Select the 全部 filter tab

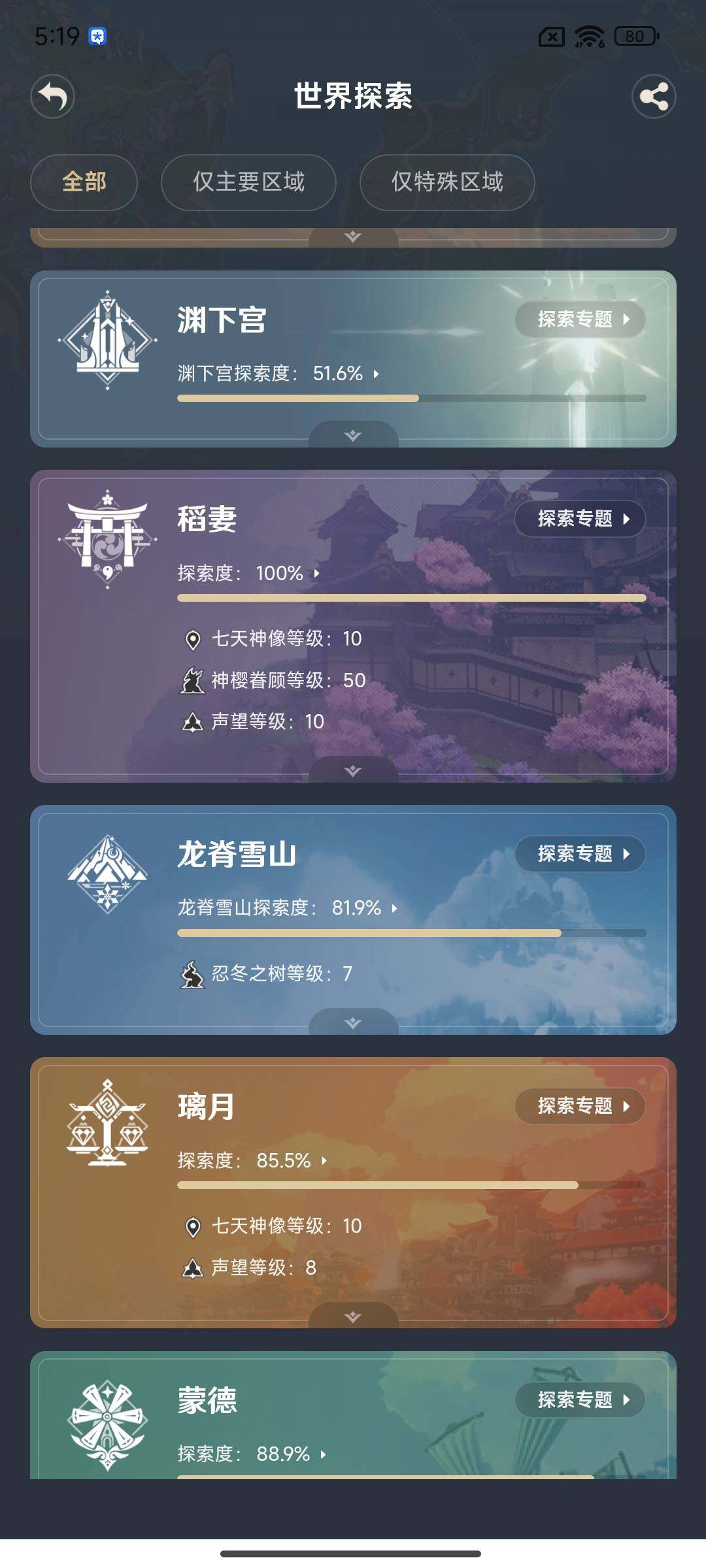[x=84, y=182]
